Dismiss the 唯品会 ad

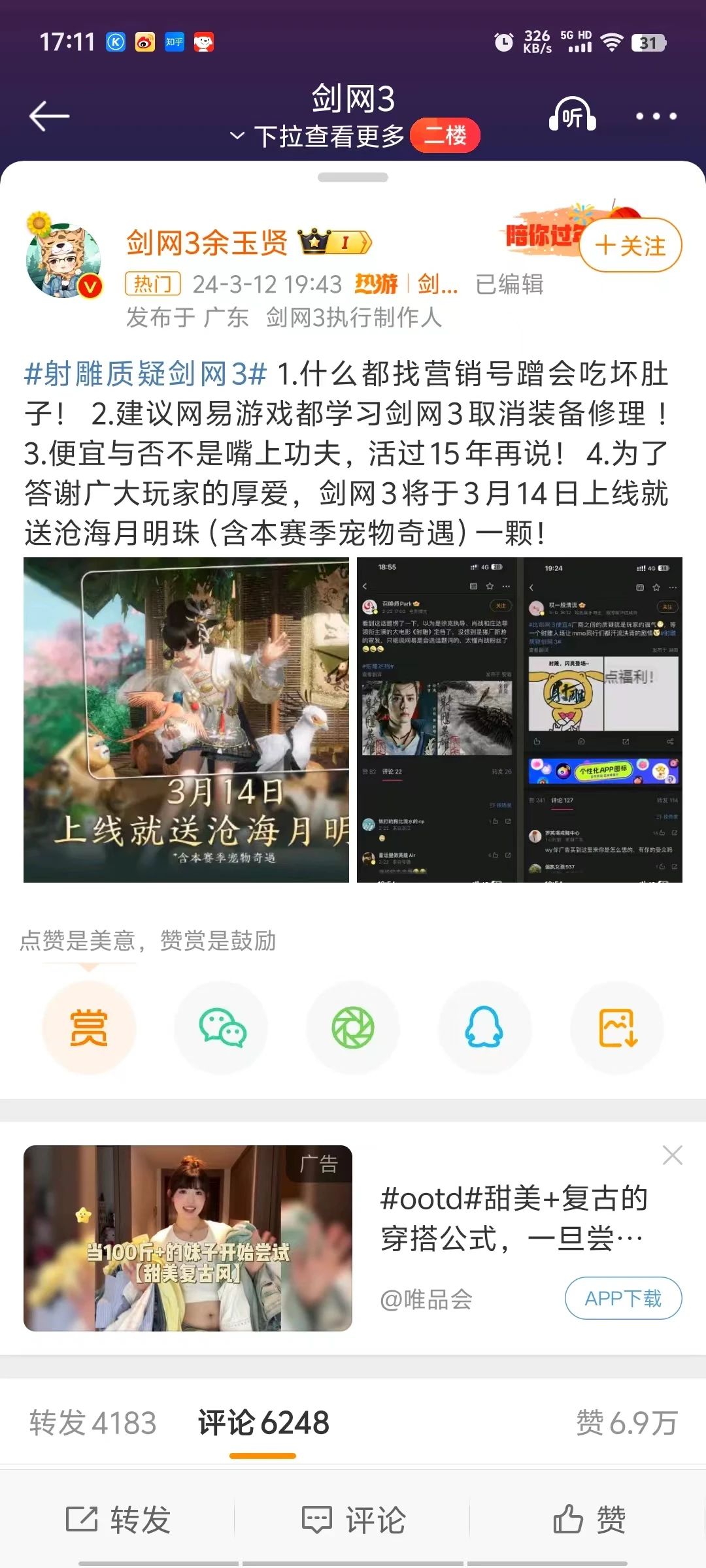(x=672, y=1155)
